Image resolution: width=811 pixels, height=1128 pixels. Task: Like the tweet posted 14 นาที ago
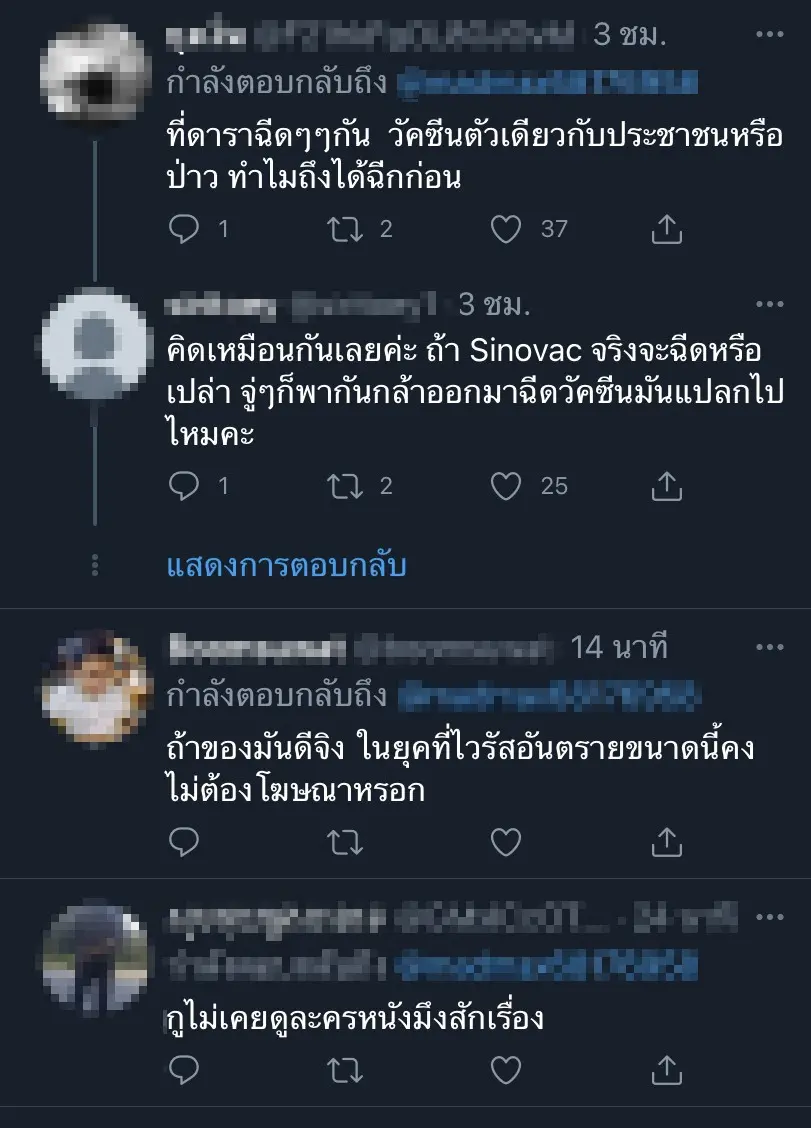[507, 842]
